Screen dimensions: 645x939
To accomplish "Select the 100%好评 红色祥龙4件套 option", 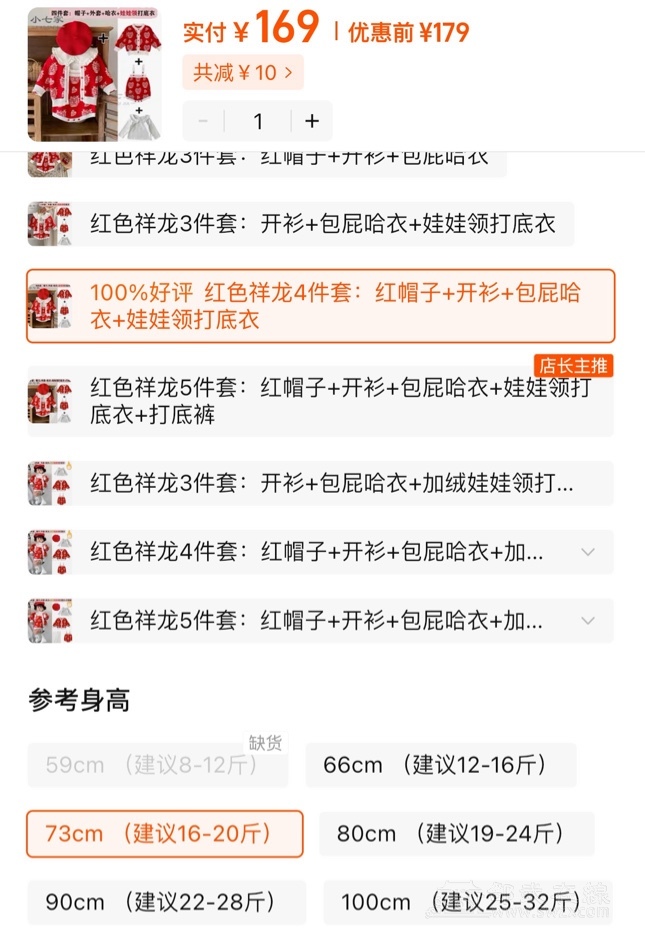I will coord(320,306).
